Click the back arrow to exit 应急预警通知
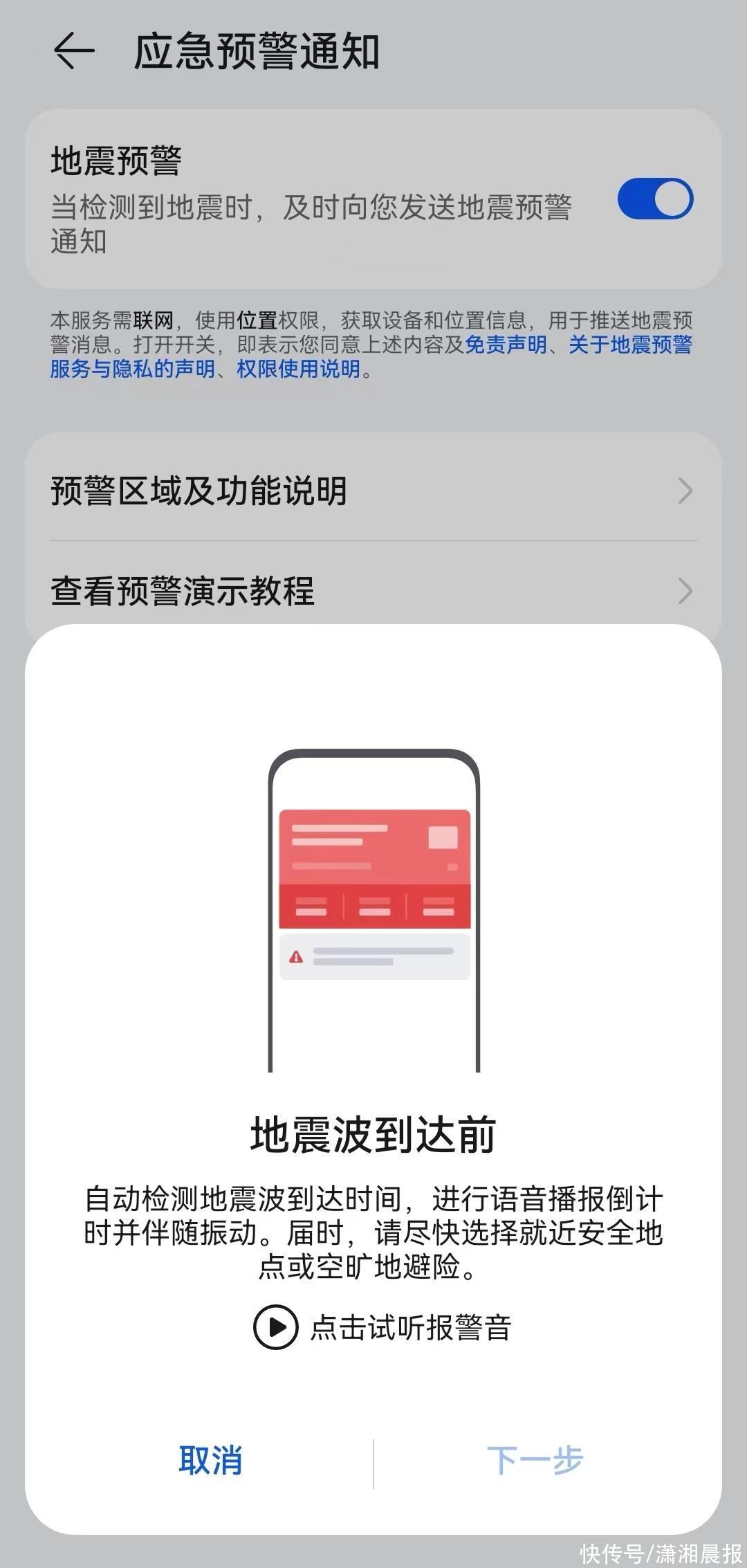Image resolution: width=747 pixels, height=1568 pixels. [x=75, y=50]
